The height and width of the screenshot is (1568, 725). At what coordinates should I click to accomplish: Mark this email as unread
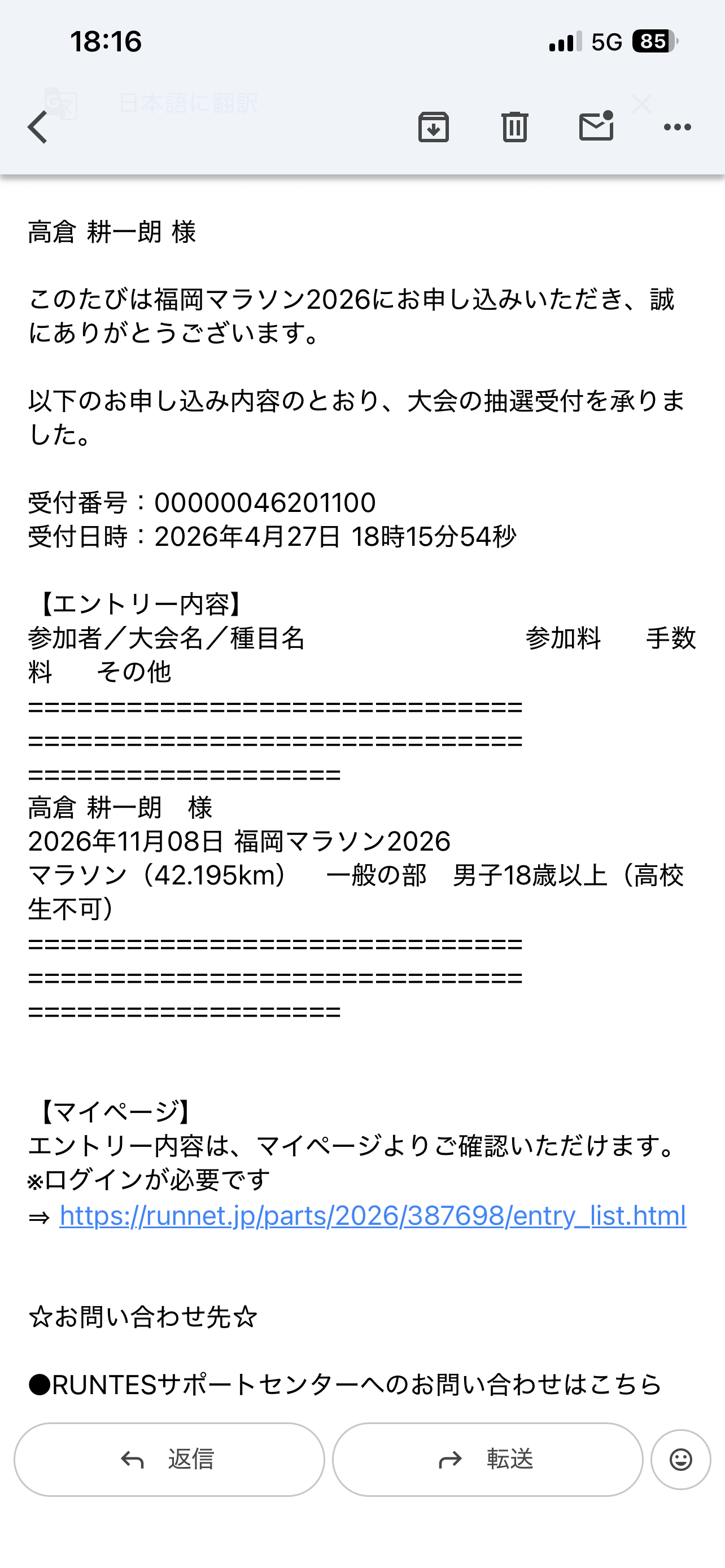click(596, 126)
